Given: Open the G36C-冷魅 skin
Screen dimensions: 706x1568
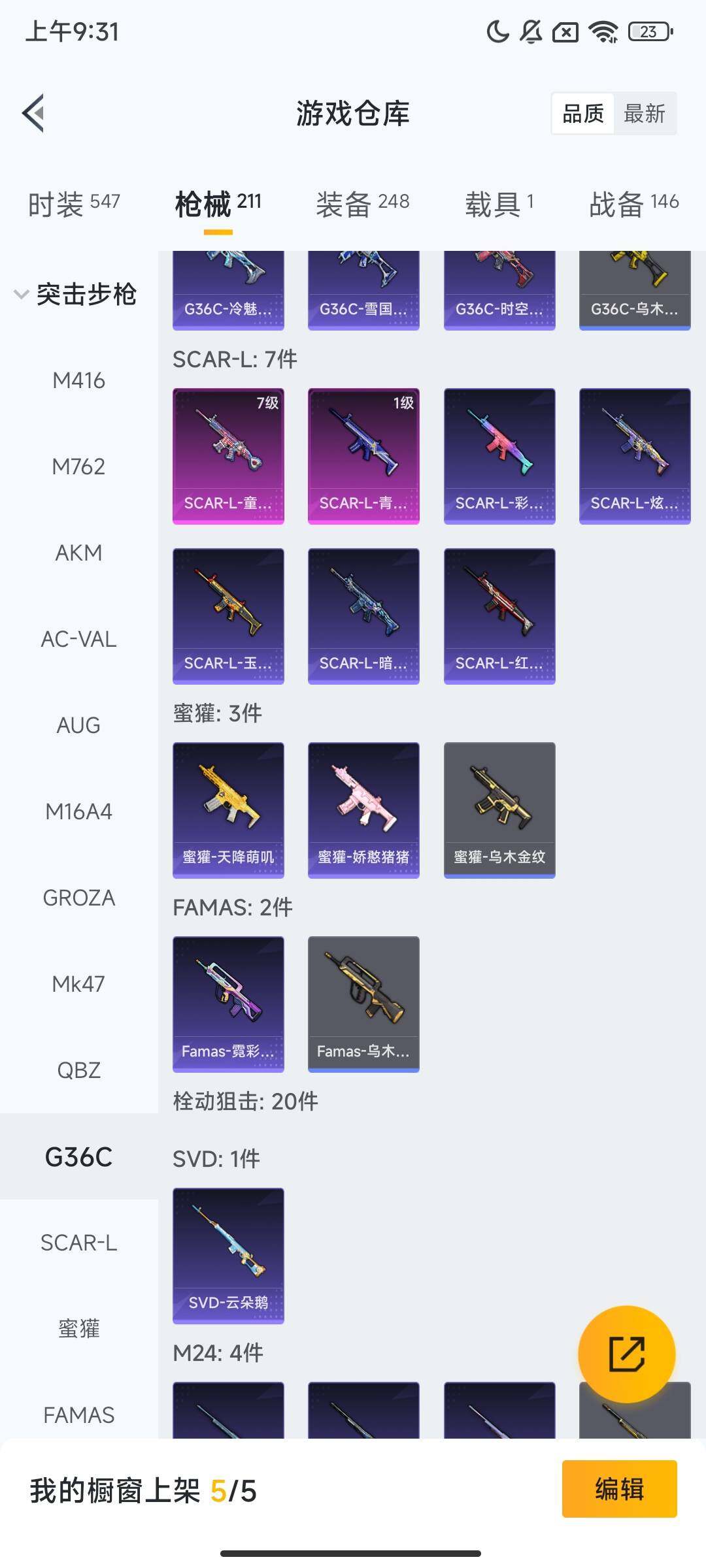Looking at the screenshot, I should click(x=228, y=291).
